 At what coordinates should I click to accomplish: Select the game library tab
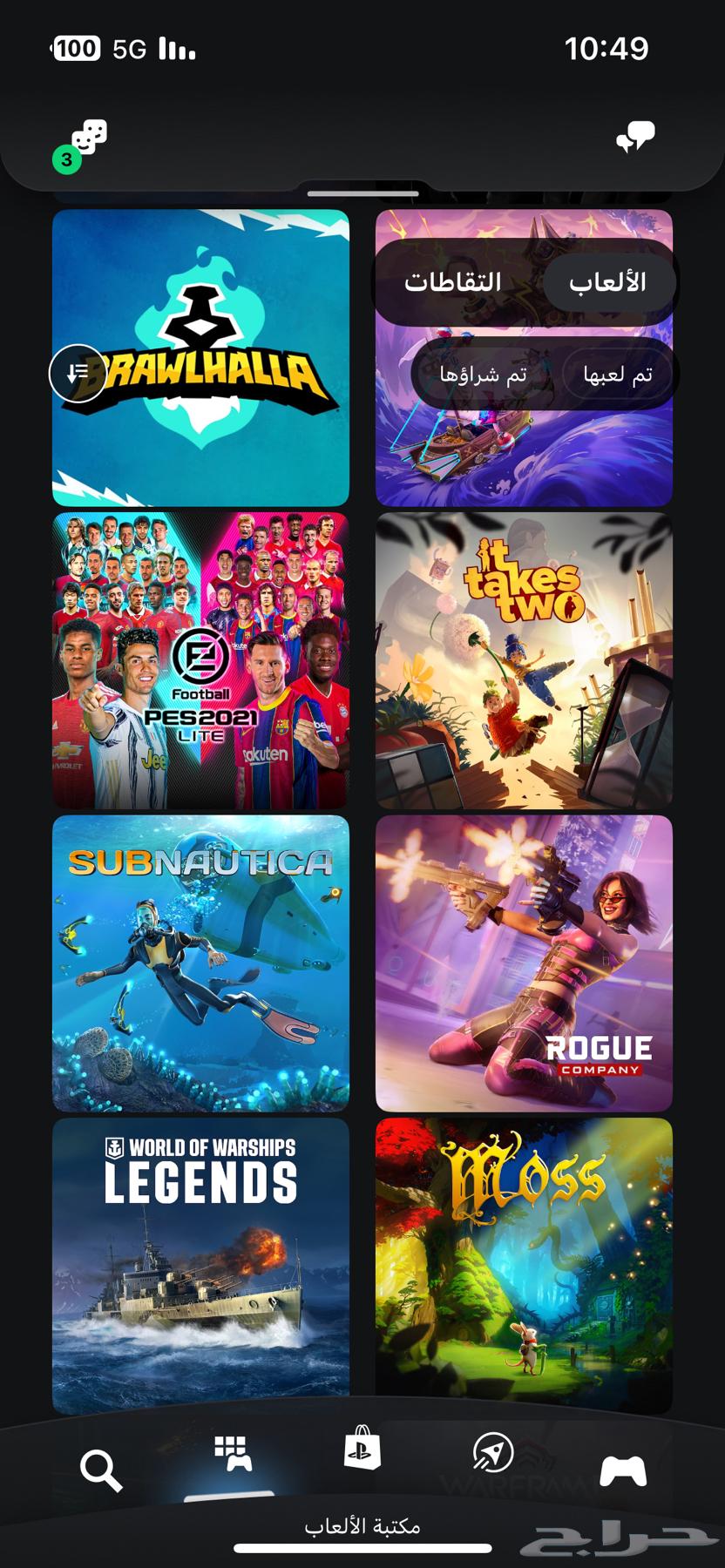click(232, 1455)
